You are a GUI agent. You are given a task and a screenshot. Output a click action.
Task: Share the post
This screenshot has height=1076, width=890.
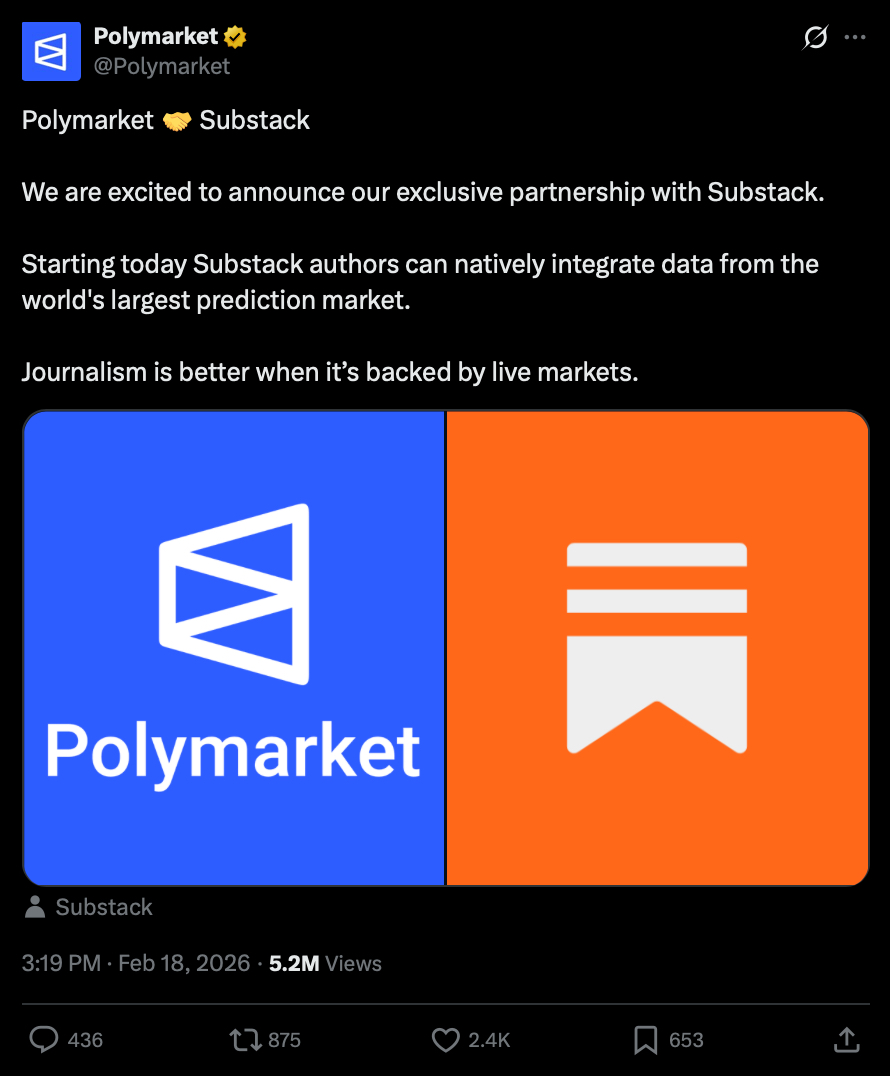pyautogui.click(x=846, y=1040)
